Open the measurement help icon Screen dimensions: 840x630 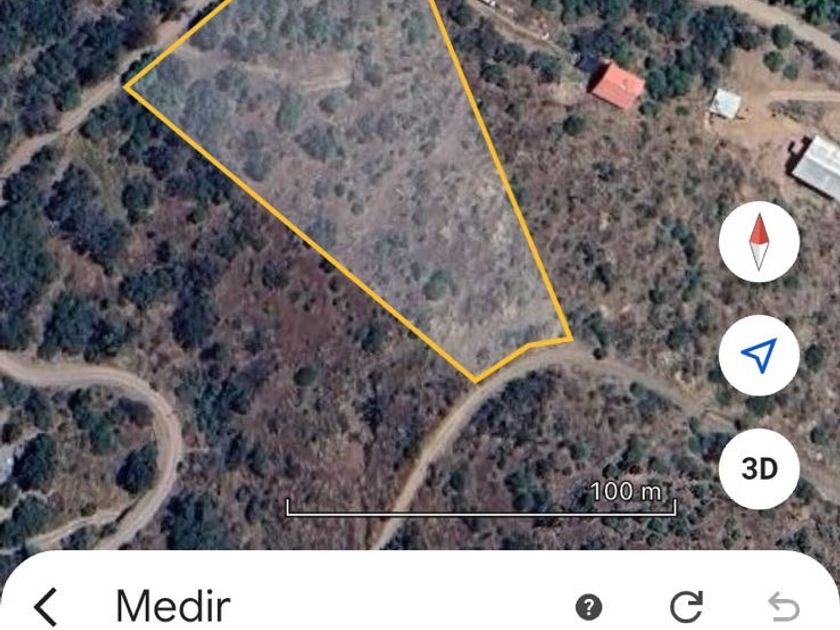point(589,606)
